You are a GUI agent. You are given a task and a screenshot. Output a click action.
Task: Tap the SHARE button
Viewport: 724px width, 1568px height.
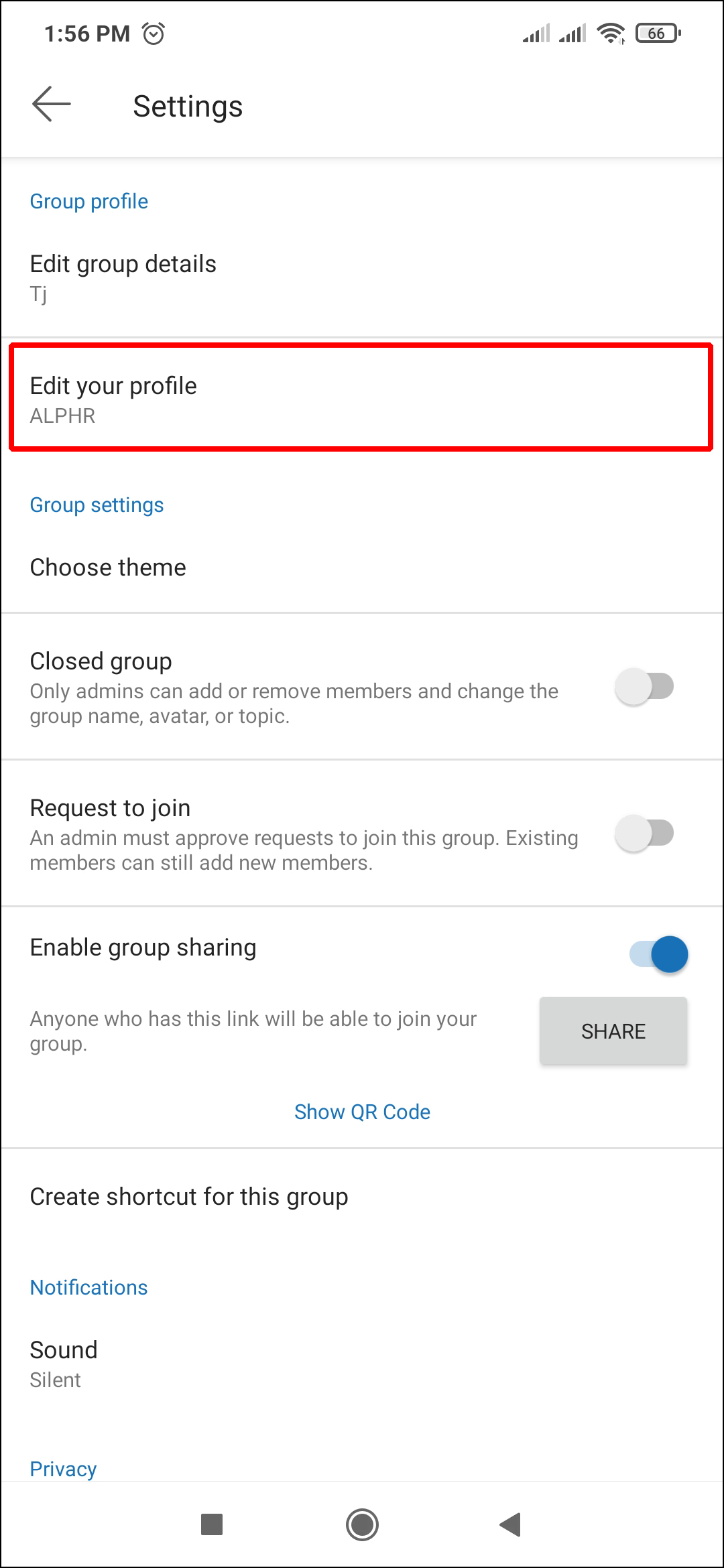pos(613,1031)
